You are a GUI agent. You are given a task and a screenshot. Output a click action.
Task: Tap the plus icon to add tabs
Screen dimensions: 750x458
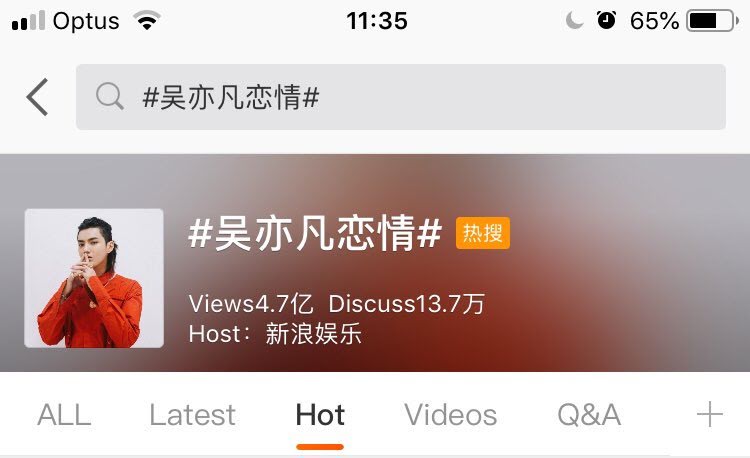click(709, 415)
